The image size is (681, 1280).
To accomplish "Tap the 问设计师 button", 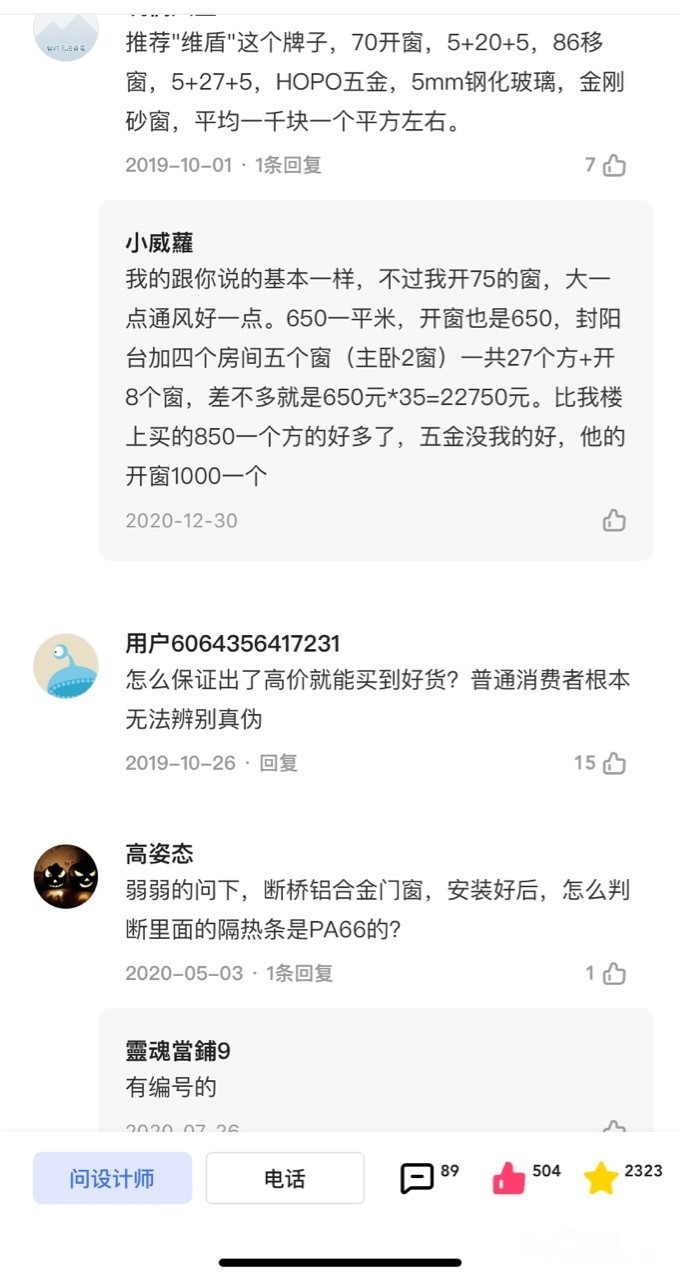I will (x=112, y=1178).
